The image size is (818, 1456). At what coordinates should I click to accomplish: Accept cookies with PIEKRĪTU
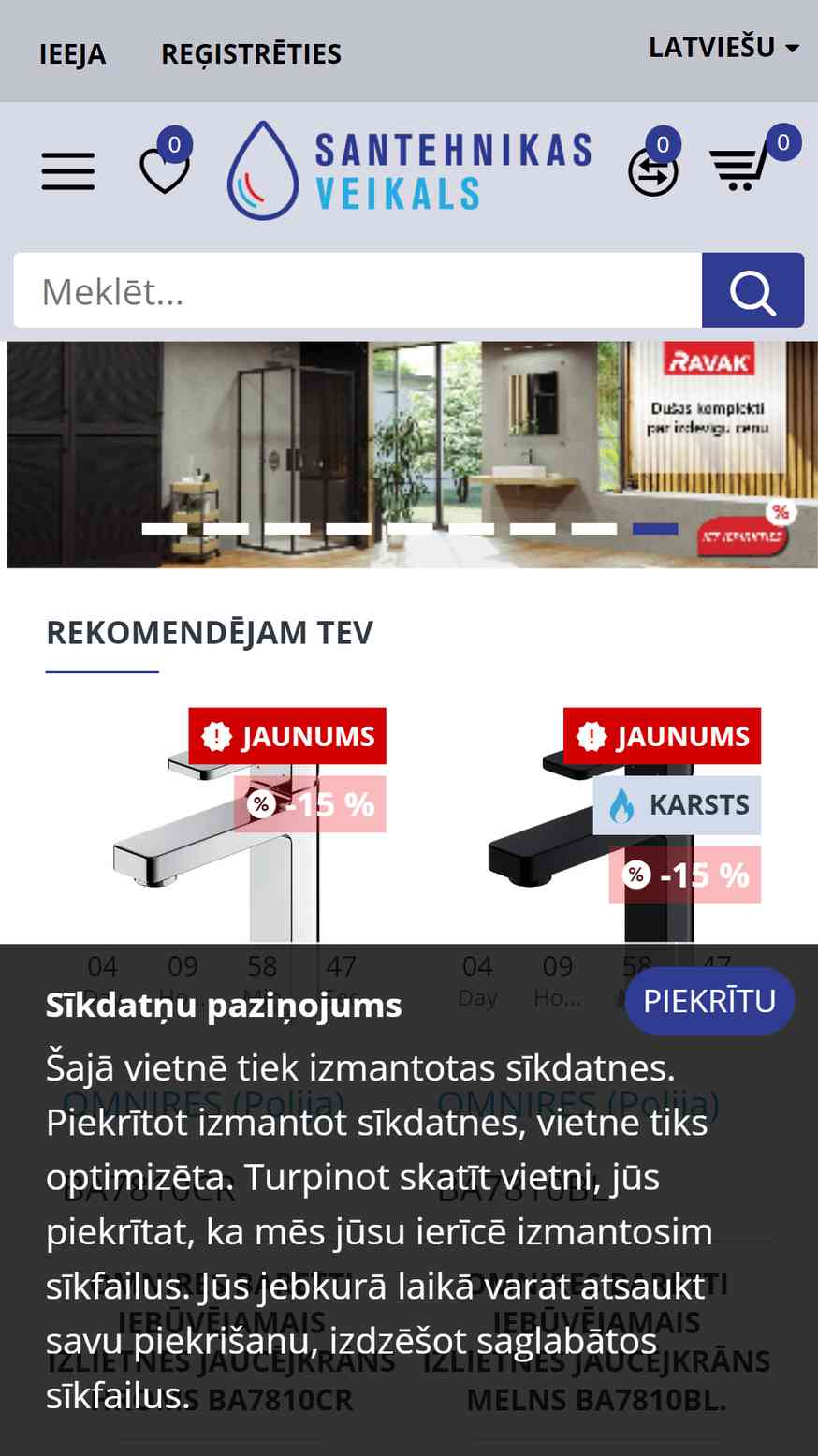pos(709,1000)
